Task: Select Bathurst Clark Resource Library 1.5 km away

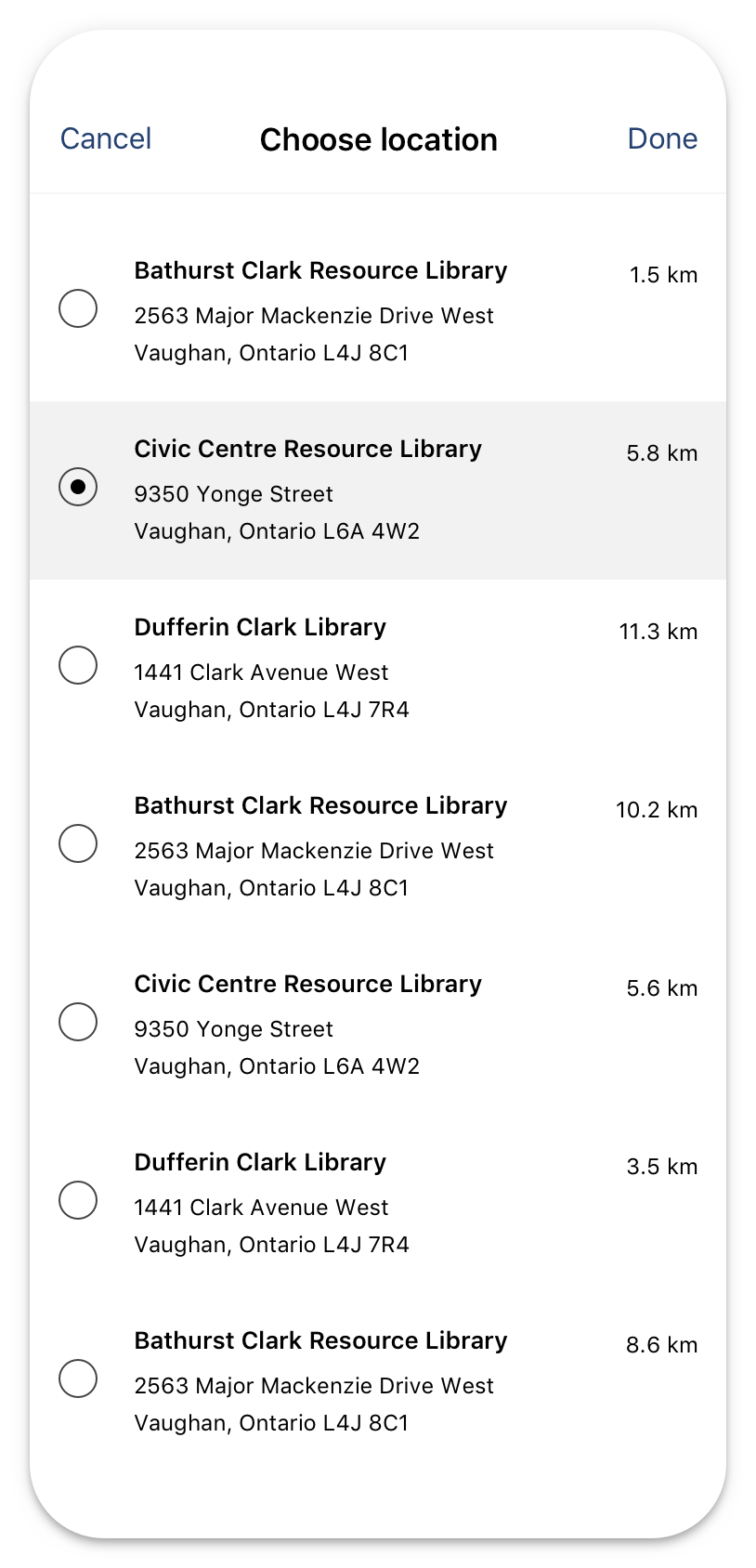Action: (378, 312)
